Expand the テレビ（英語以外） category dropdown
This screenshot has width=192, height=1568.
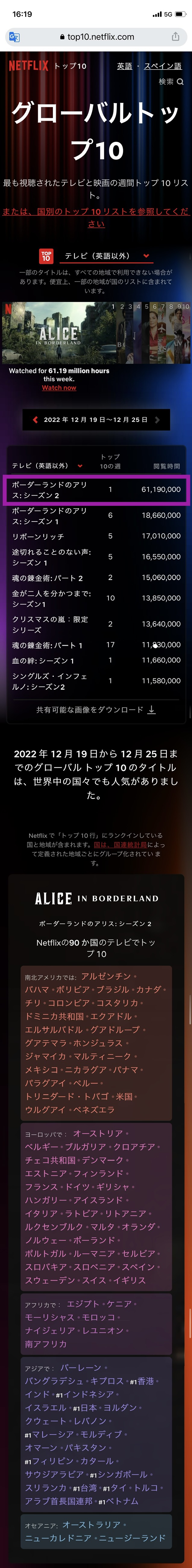point(146,256)
